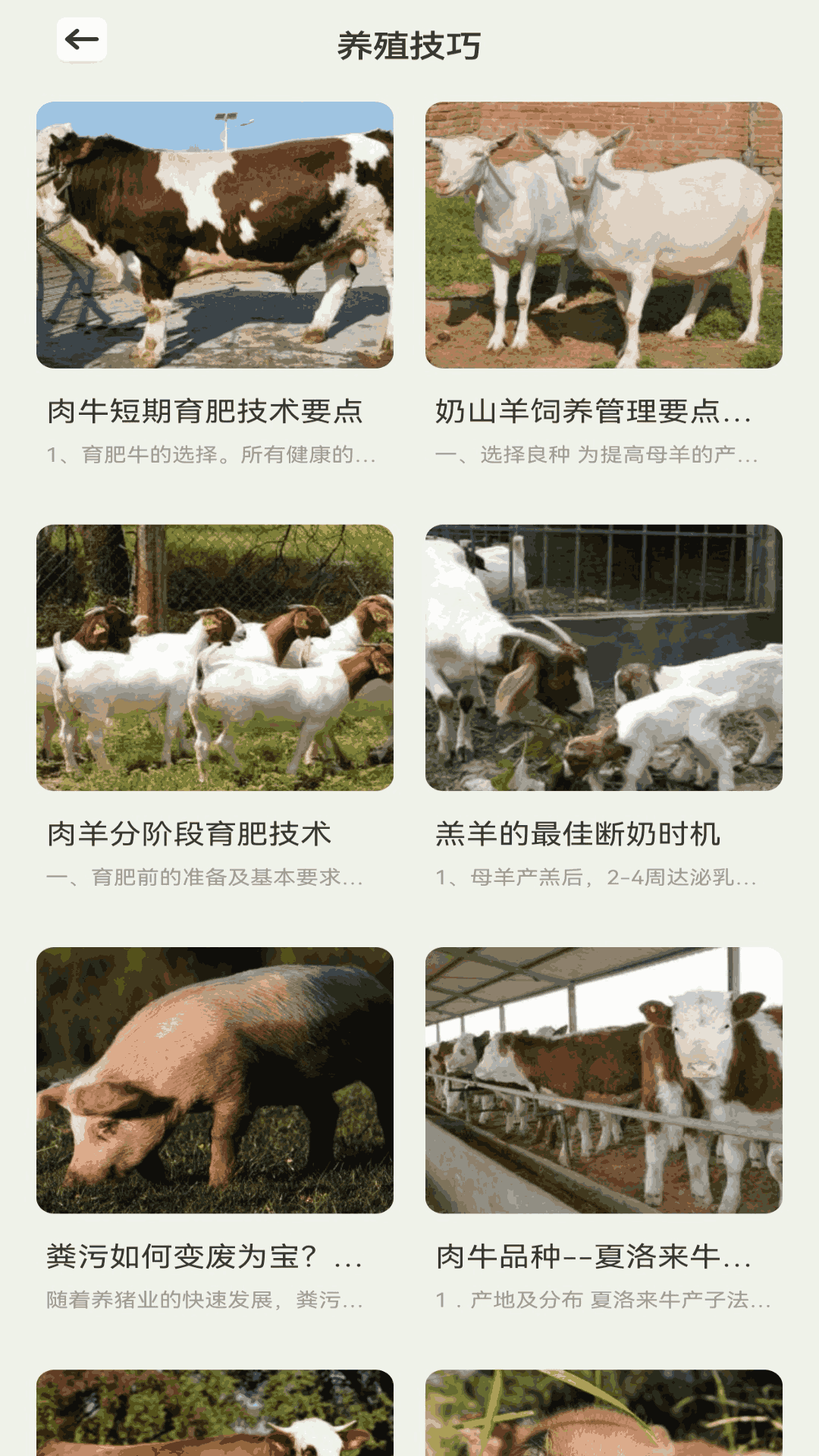This screenshot has height=1456, width=819.
Task: Go back using the arrow icon
Action: (82, 39)
